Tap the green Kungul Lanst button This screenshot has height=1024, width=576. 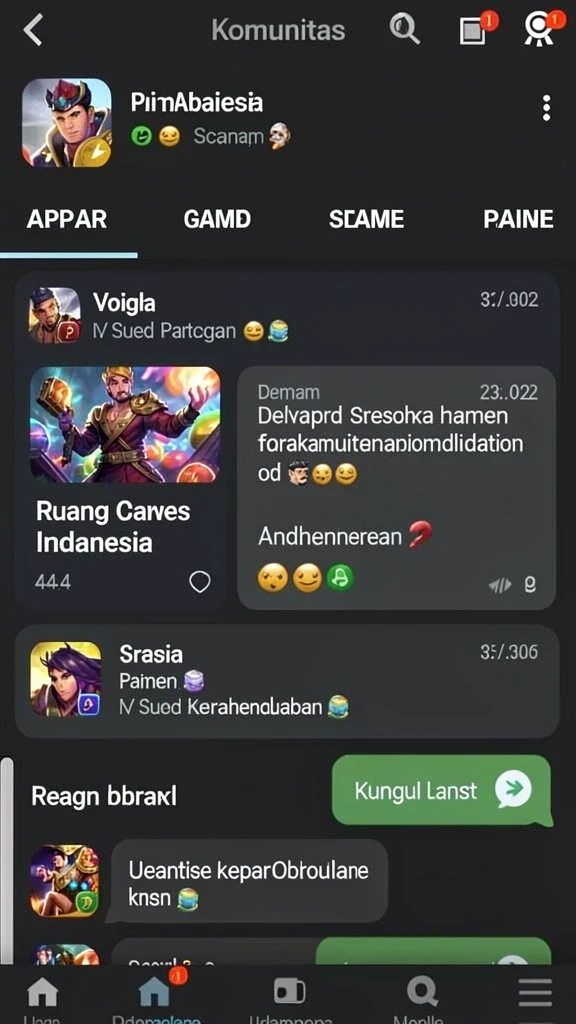pos(441,790)
